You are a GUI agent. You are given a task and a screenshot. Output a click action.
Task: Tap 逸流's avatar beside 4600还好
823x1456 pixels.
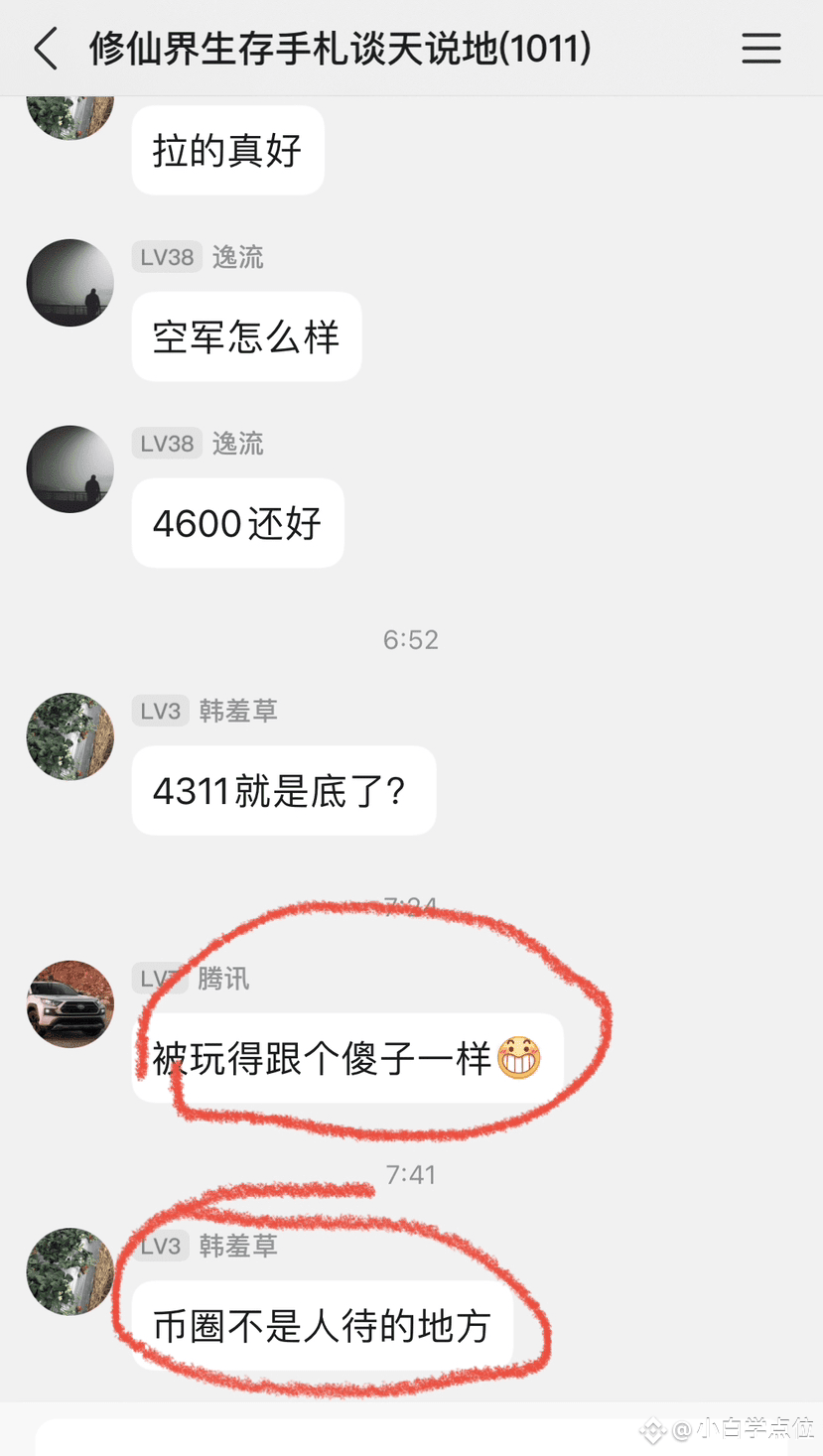pos(69,468)
